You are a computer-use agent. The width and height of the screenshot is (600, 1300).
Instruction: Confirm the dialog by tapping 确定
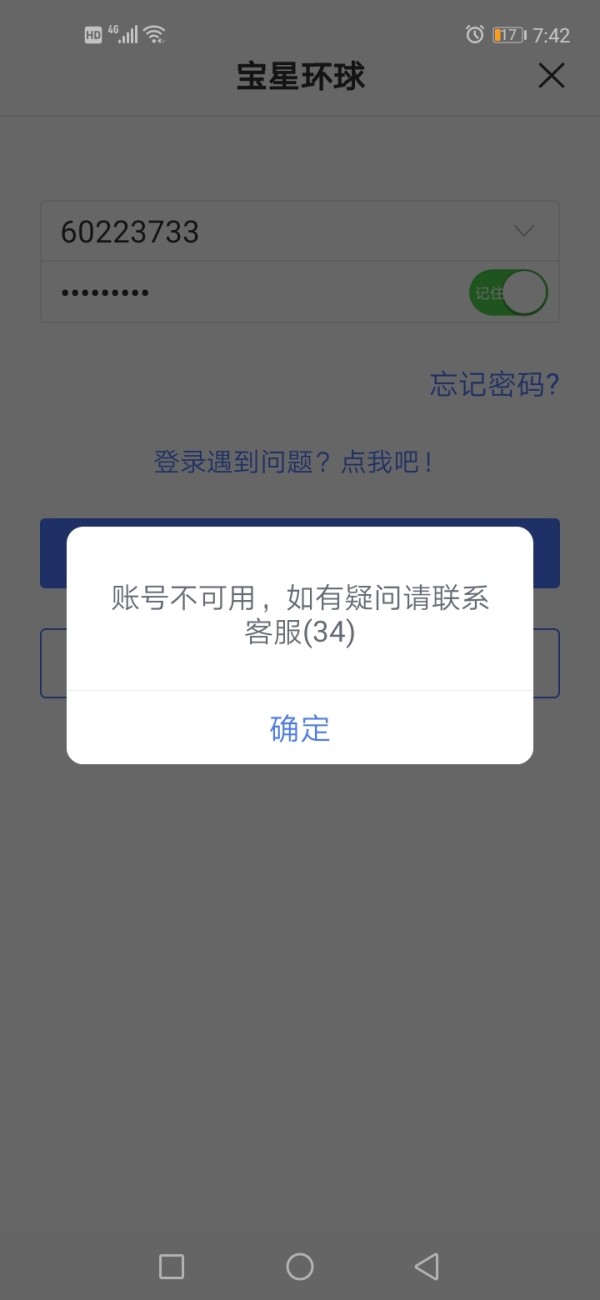pyautogui.click(x=300, y=728)
